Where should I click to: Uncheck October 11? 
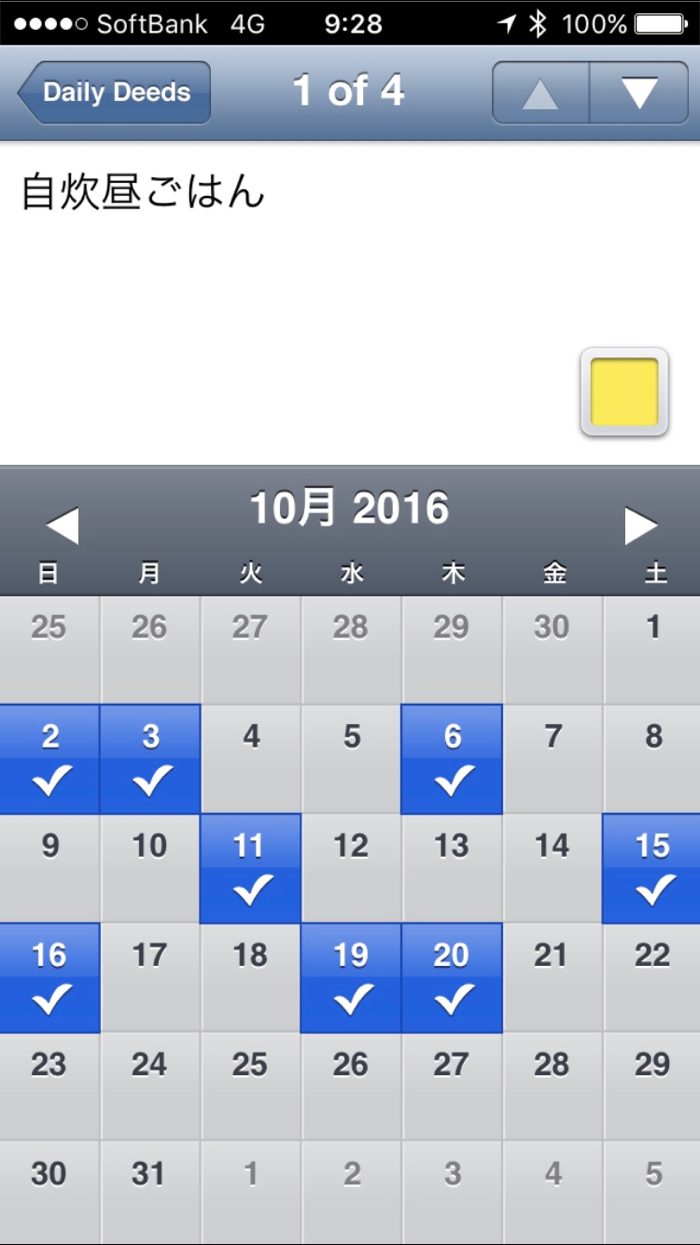250,868
